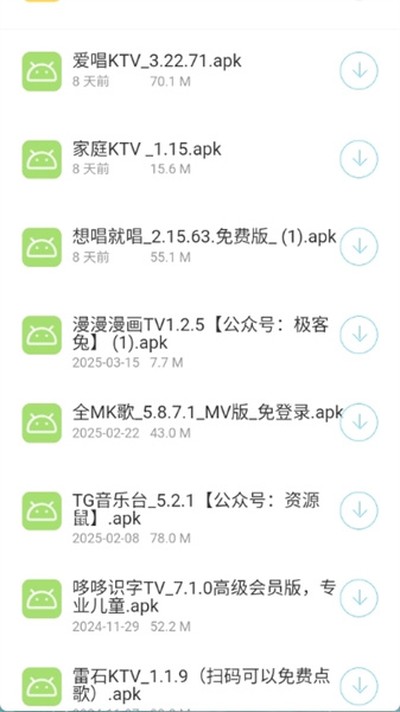400x712 pixels.
Task: Download TG音乐台_5.2.1 apk
Action: 359,510
